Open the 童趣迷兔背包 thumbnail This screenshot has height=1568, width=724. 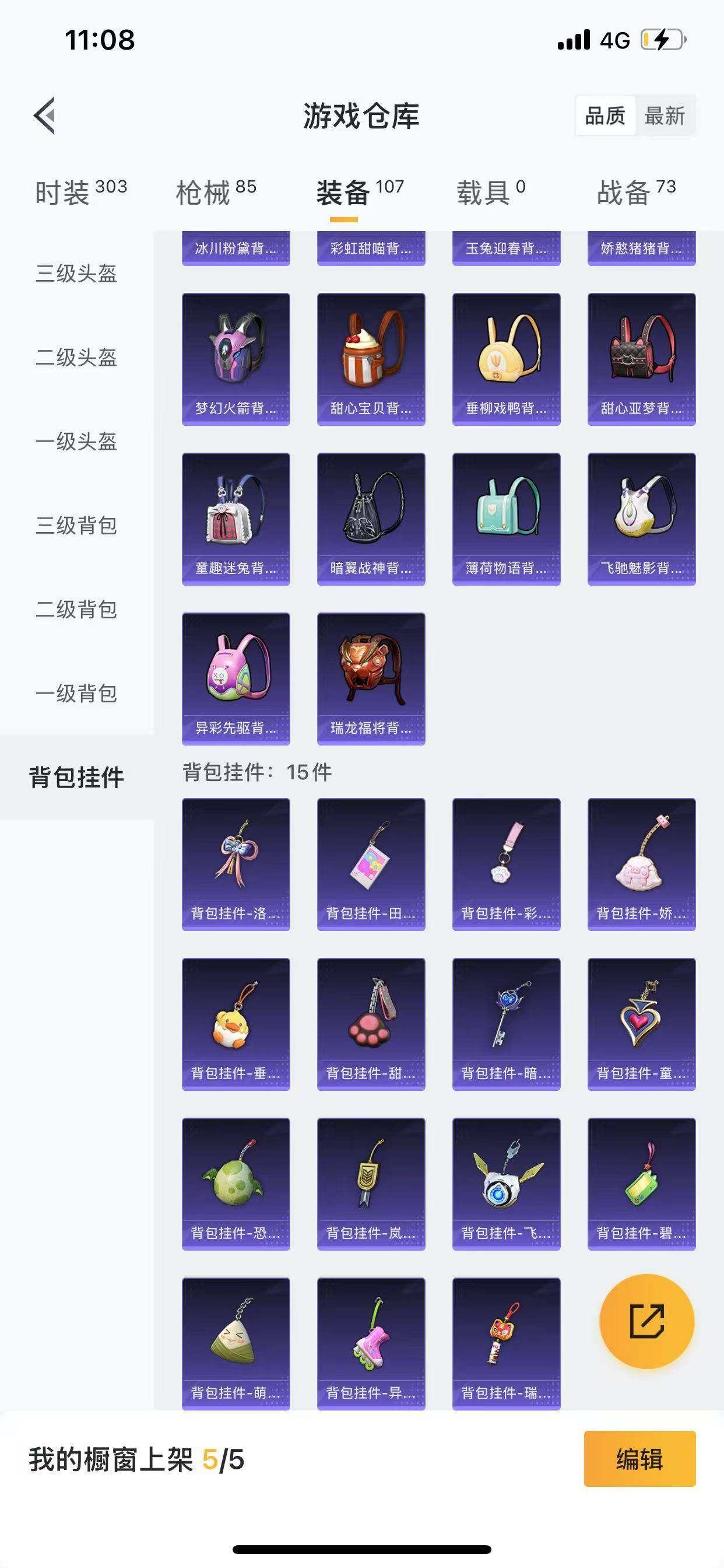[x=236, y=517]
